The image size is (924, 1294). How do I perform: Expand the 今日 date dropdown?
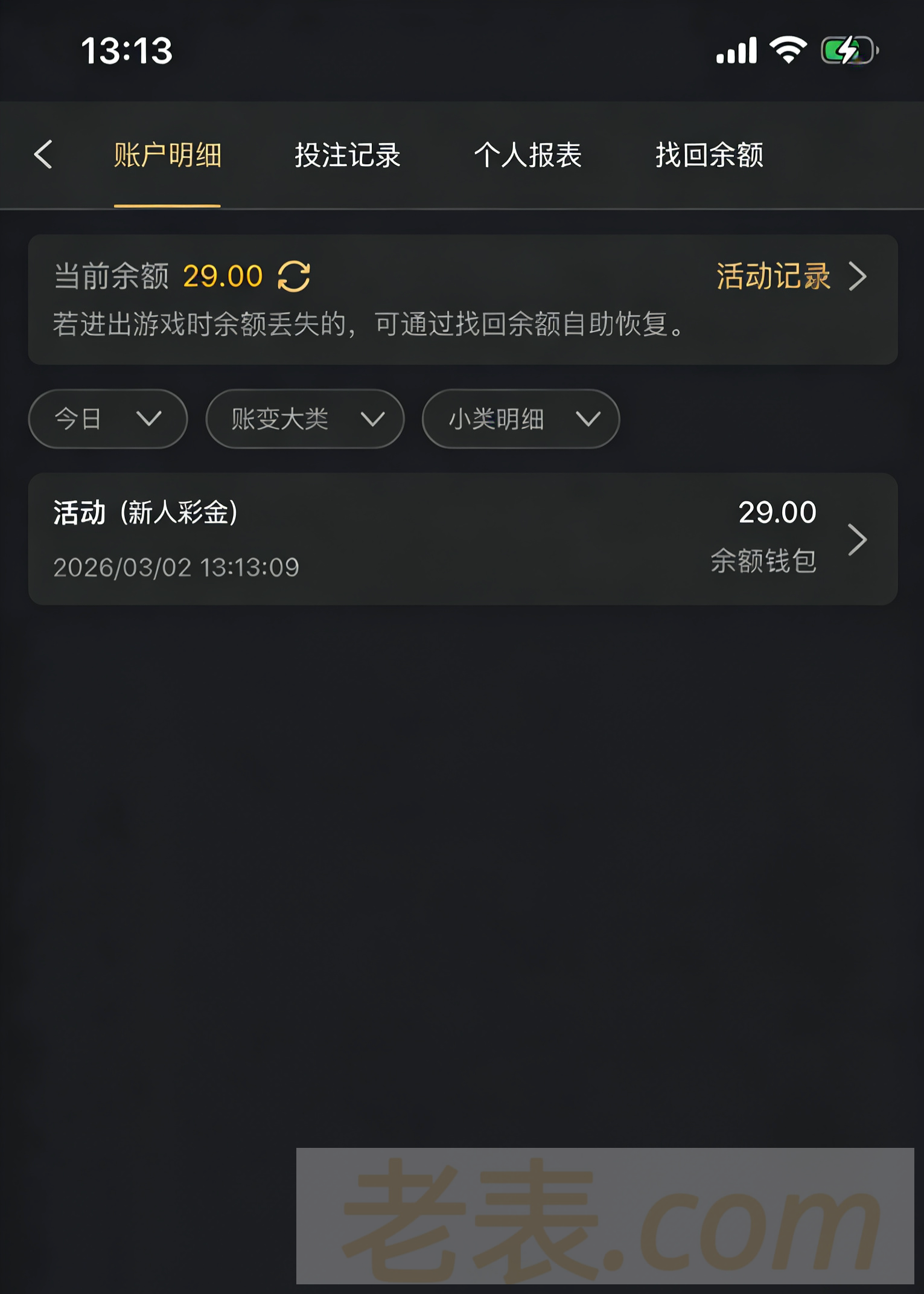[107, 418]
